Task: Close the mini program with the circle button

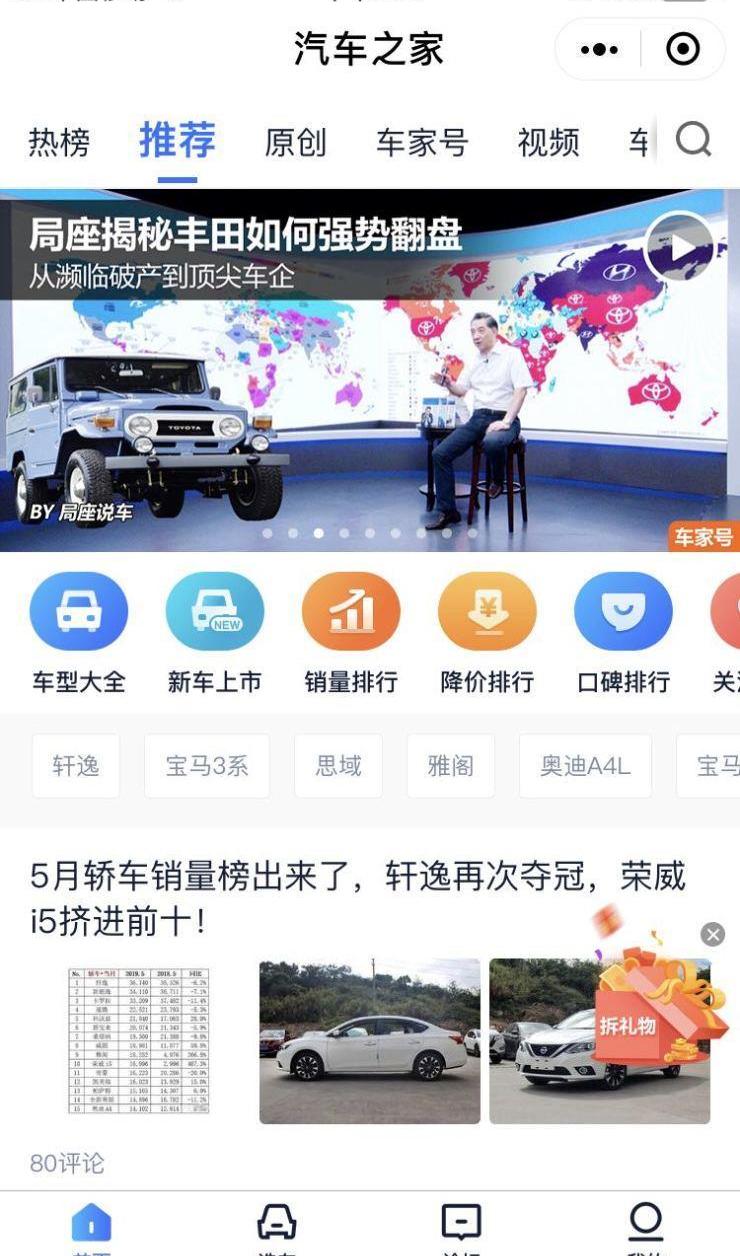Action: [683, 49]
